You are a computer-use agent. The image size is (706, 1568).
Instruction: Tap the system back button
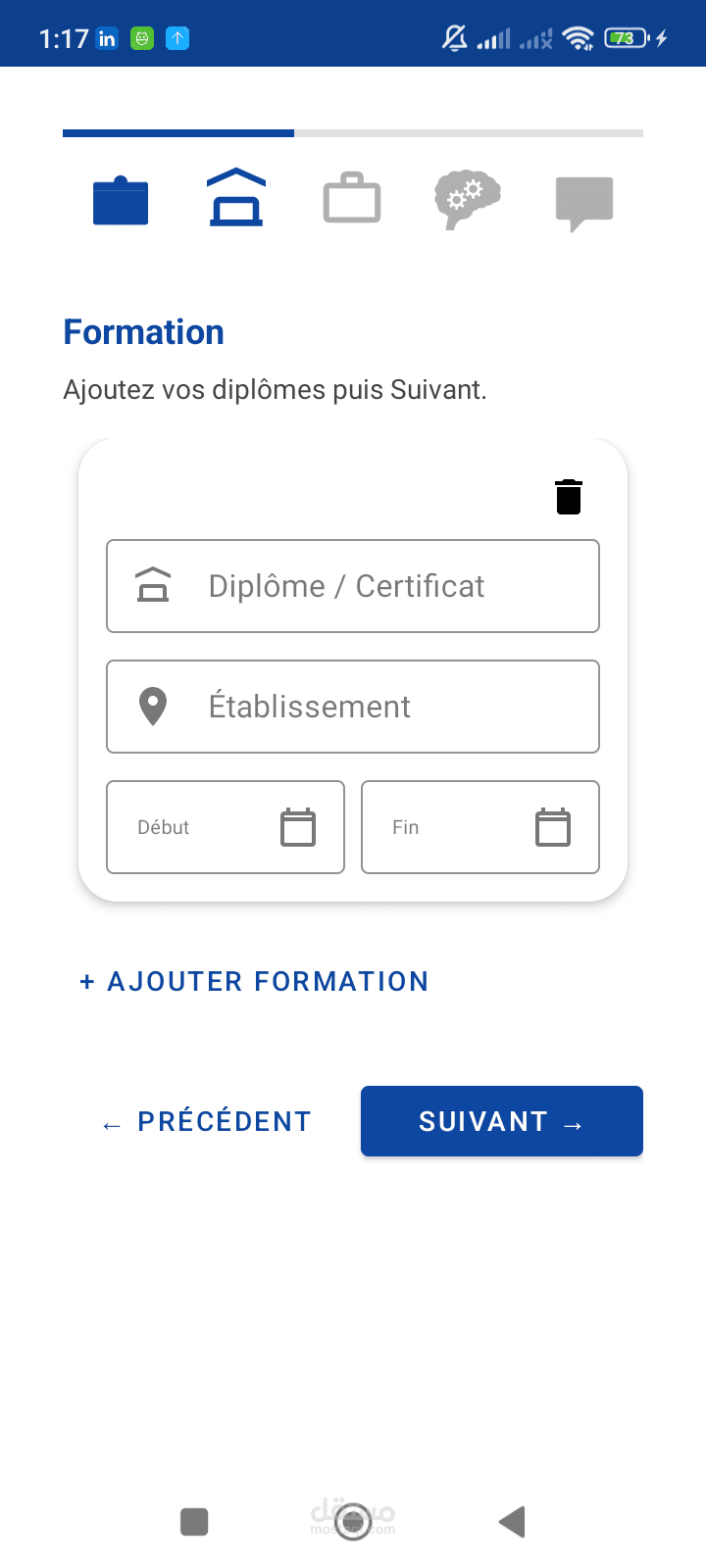coord(513,1522)
